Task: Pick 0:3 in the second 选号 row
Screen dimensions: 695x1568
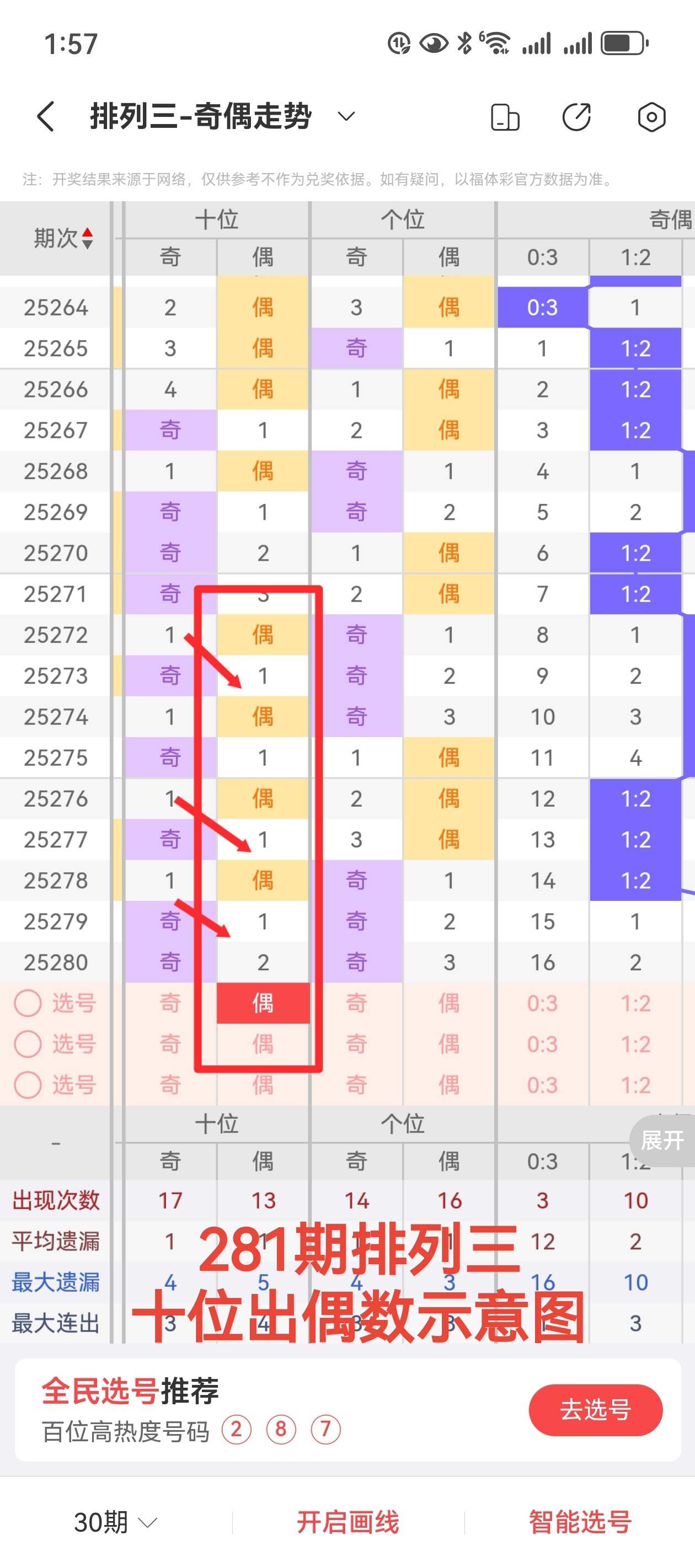Action: click(x=542, y=1044)
